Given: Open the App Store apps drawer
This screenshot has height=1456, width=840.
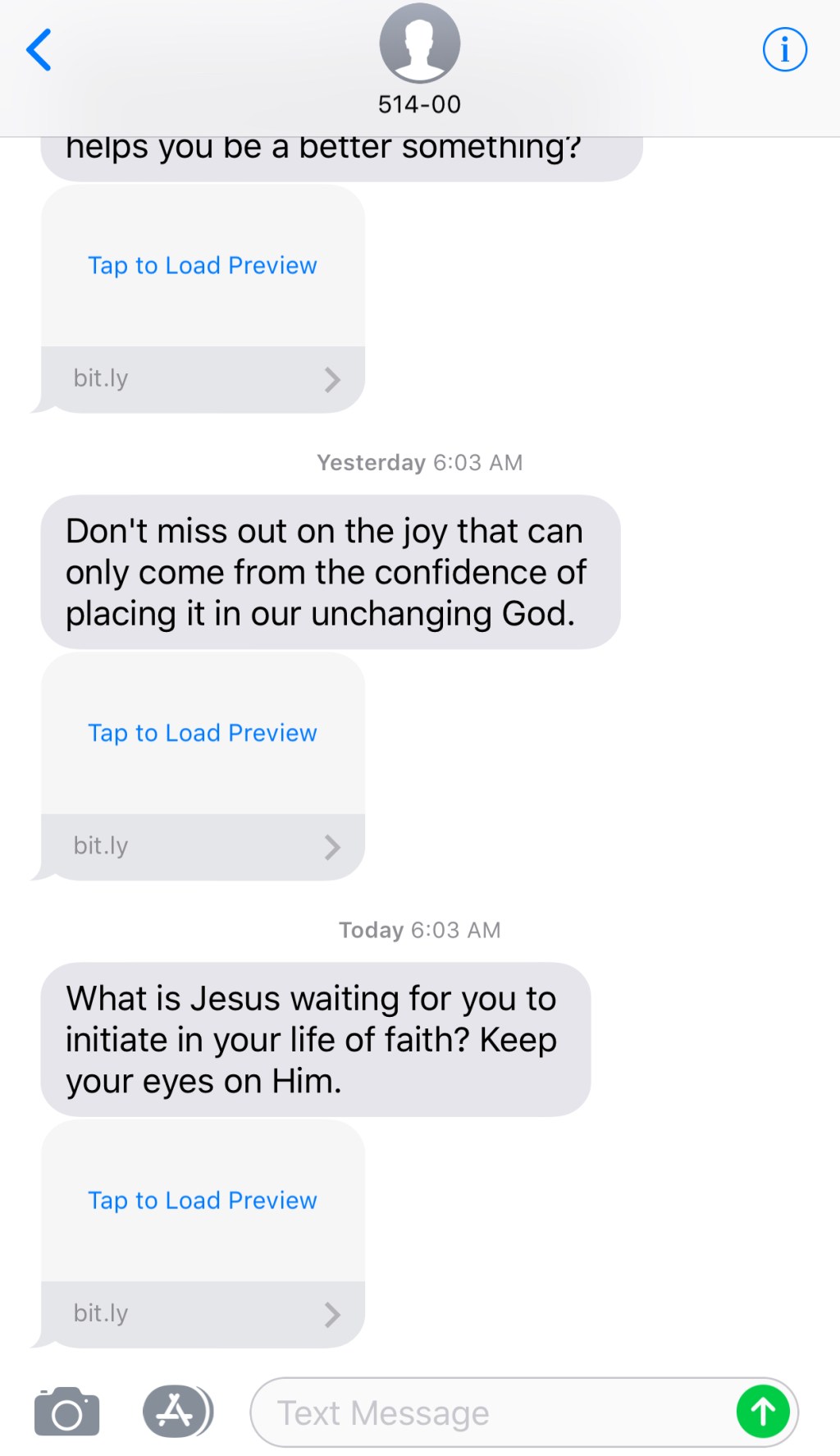Looking at the screenshot, I should pyautogui.click(x=177, y=1412).
